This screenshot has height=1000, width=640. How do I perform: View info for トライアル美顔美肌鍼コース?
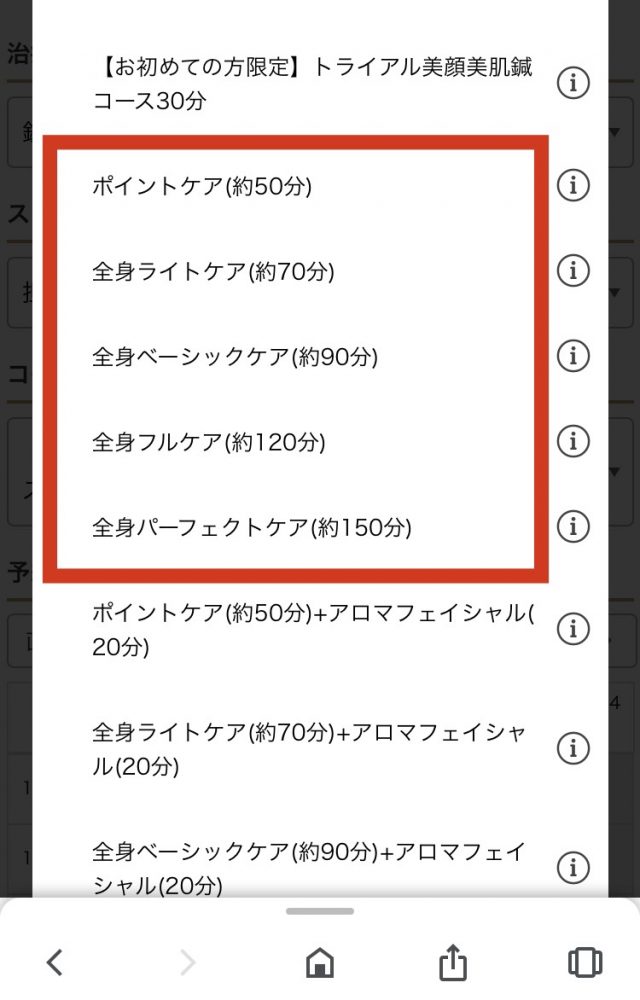click(x=573, y=83)
